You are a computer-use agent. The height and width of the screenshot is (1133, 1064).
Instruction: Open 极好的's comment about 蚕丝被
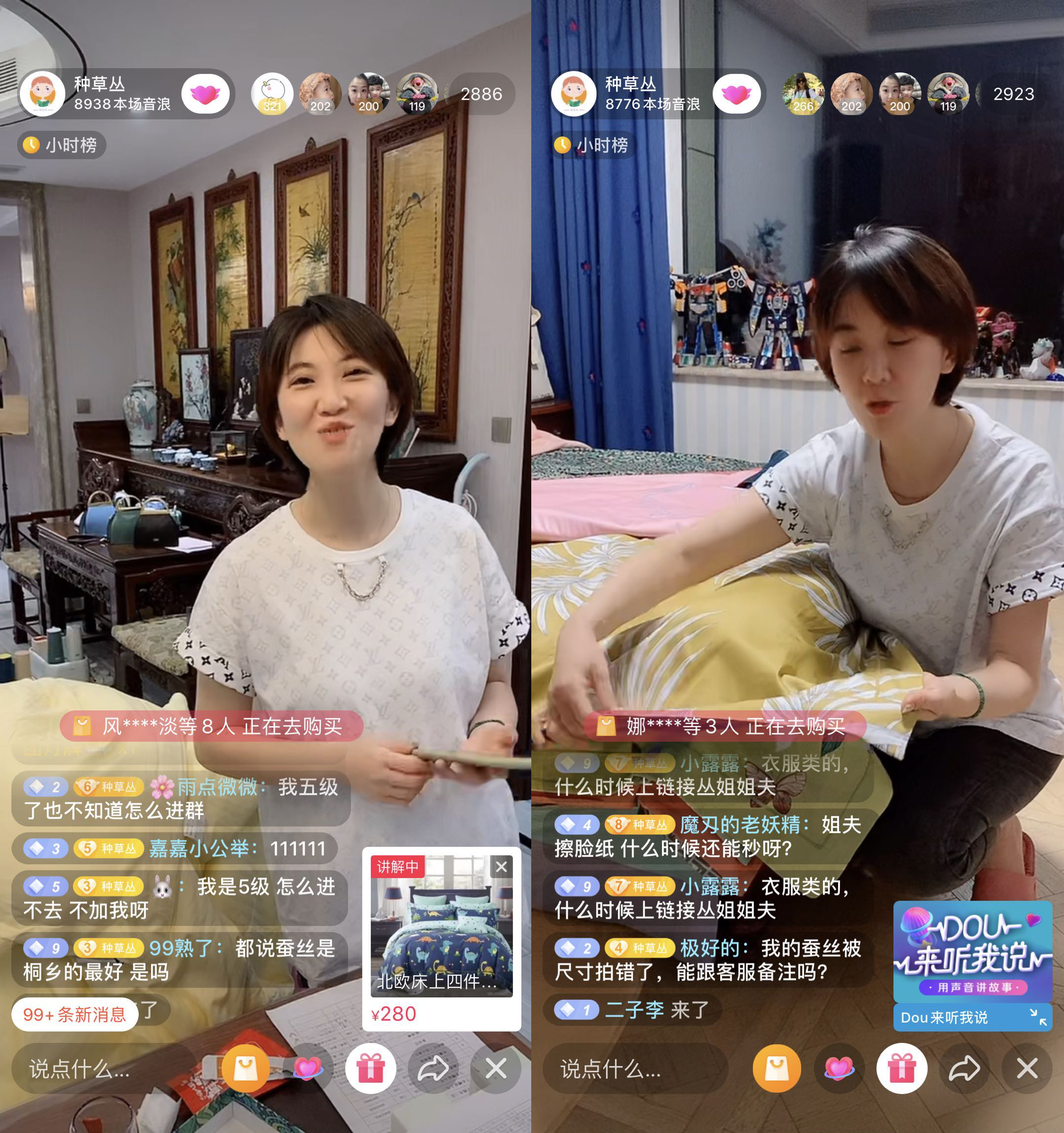coord(707,960)
